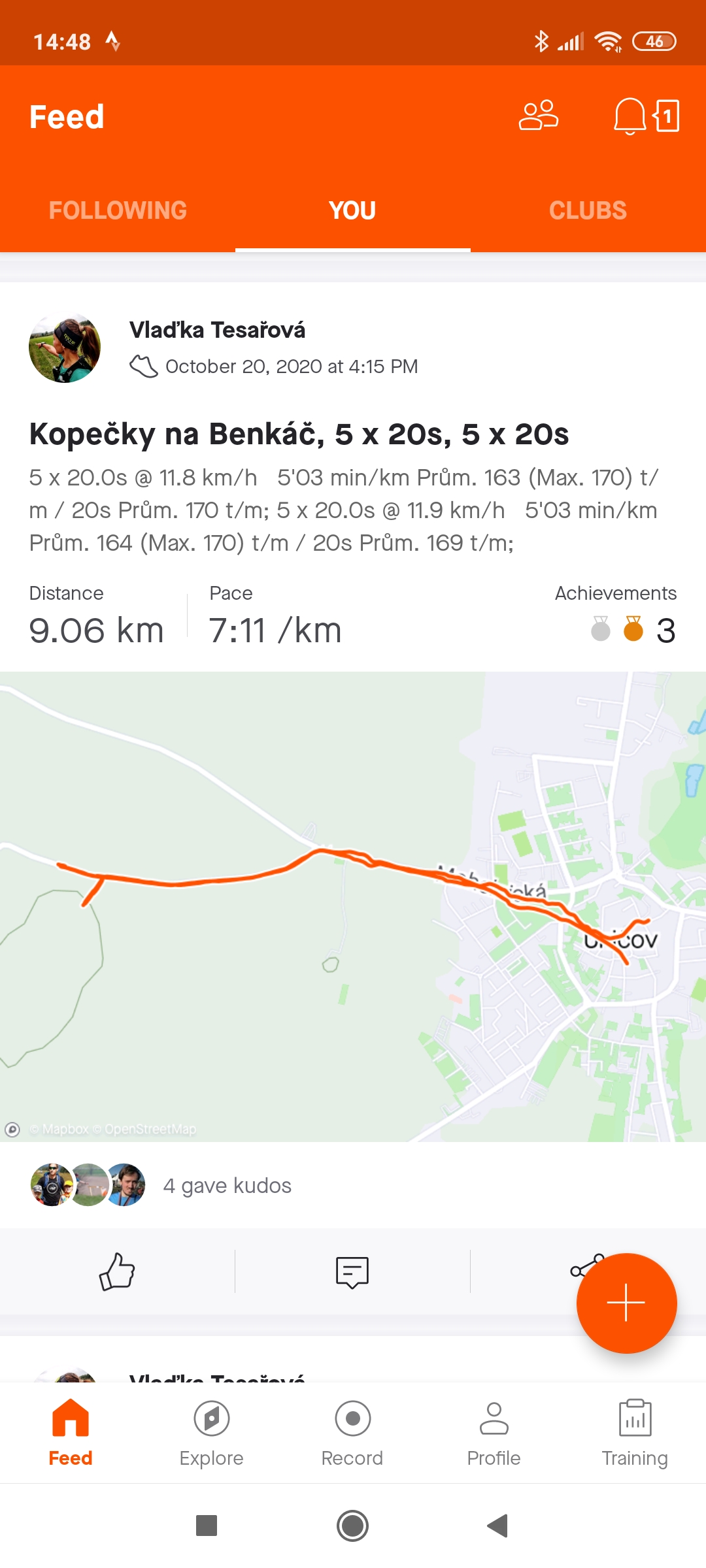The height and width of the screenshot is (1568, 706).
Task: Tap the orange plus floating button
Action: pos(626,1303)
